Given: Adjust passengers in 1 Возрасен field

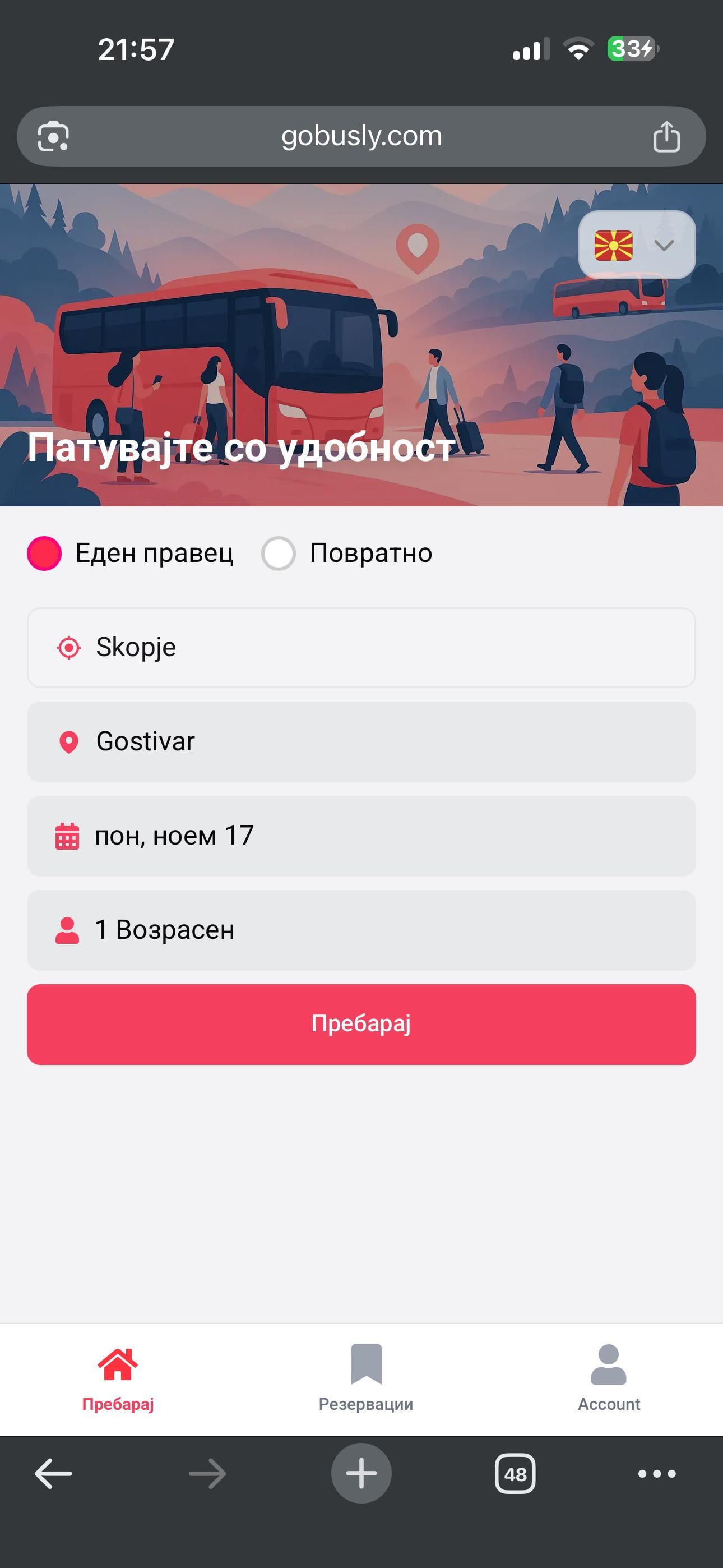Looking at the screenshot, I should click(361, 930).
